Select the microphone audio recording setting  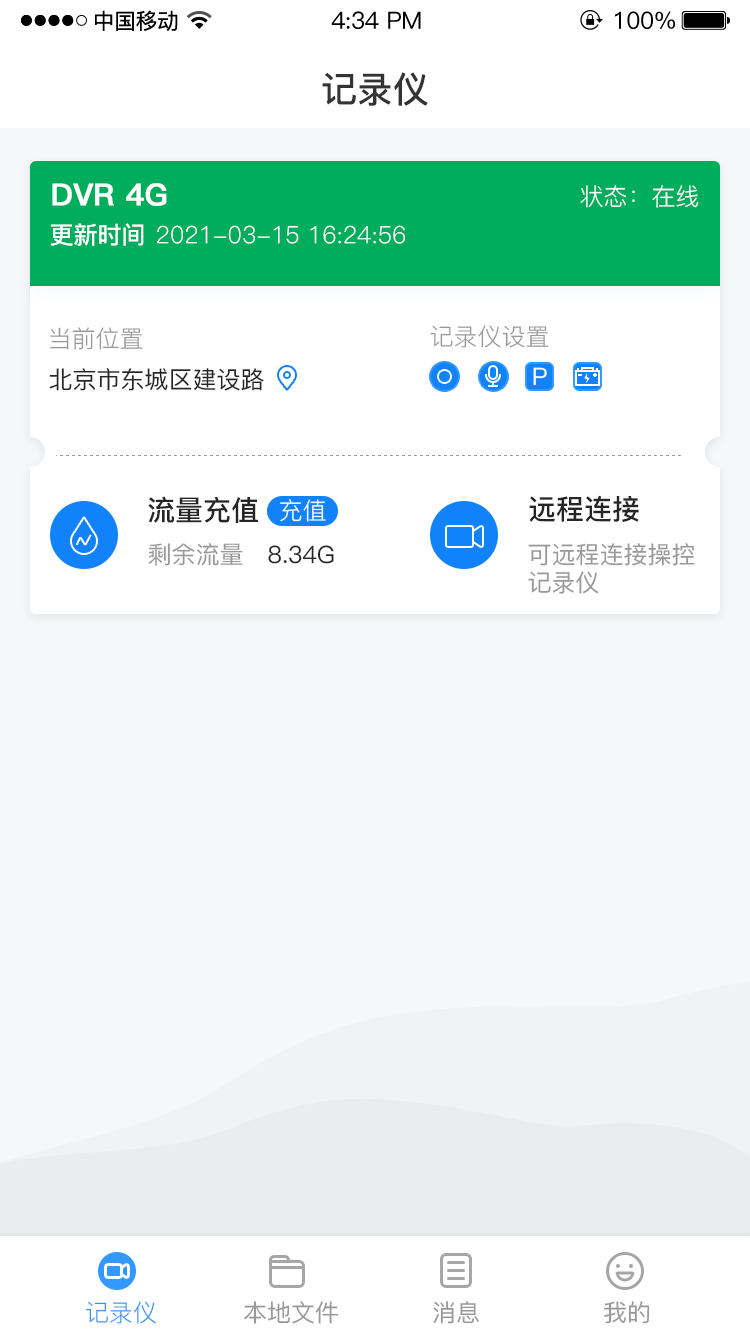point(492,377)
